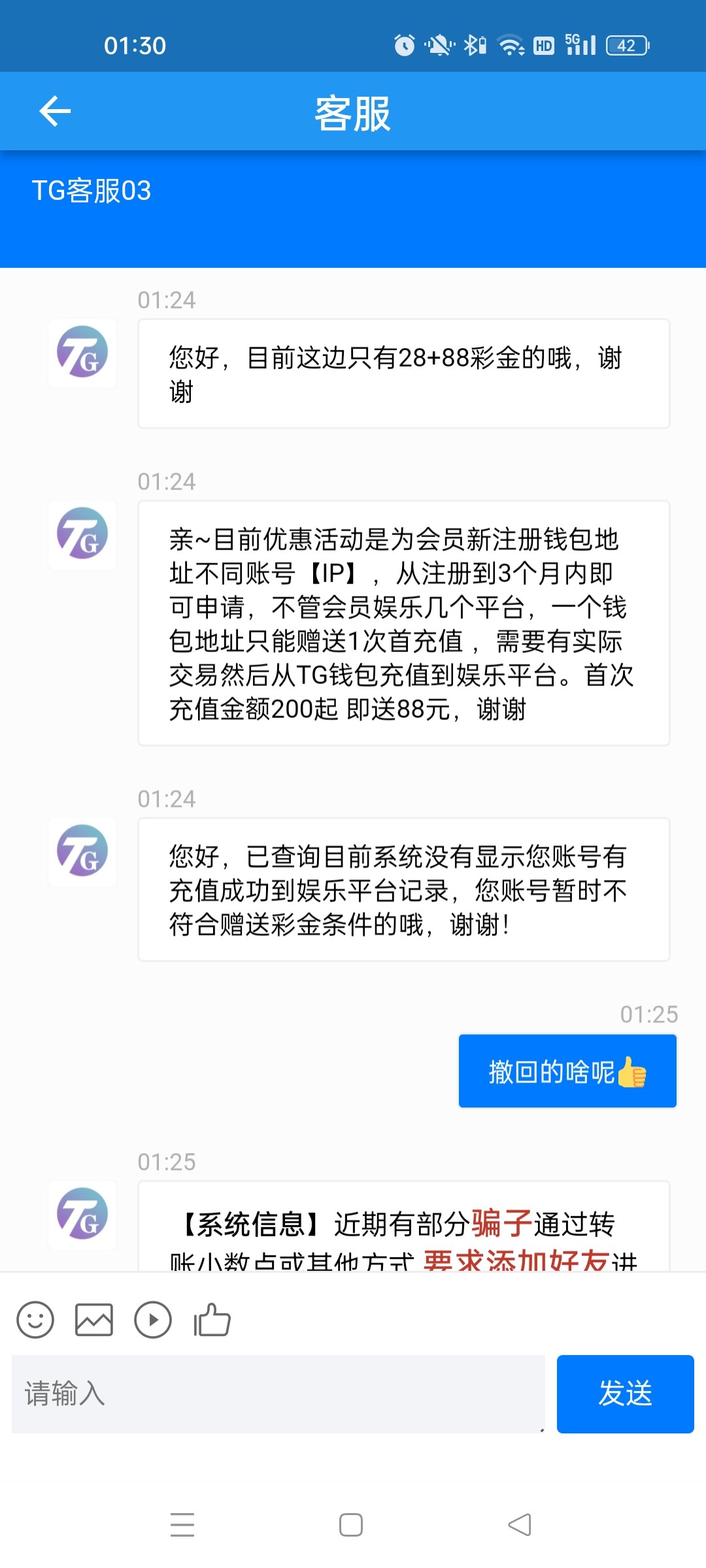Open the video attachment option
The image size is (706, 1568).
coord(153,1320)
